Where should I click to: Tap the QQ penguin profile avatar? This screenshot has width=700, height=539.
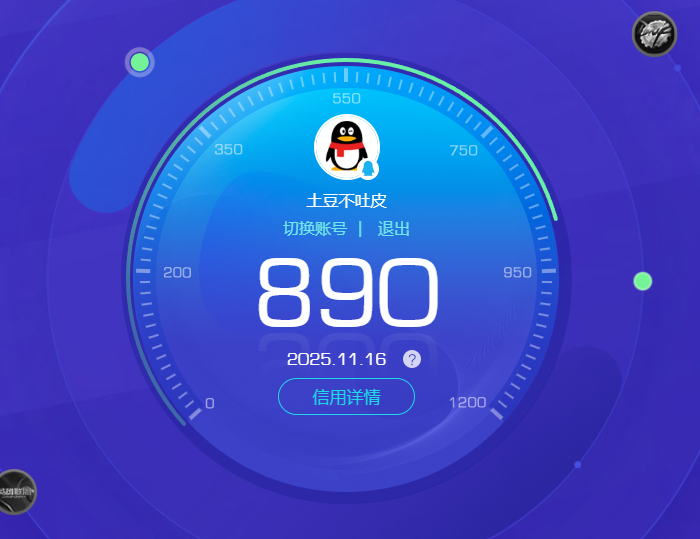[346, 147]
